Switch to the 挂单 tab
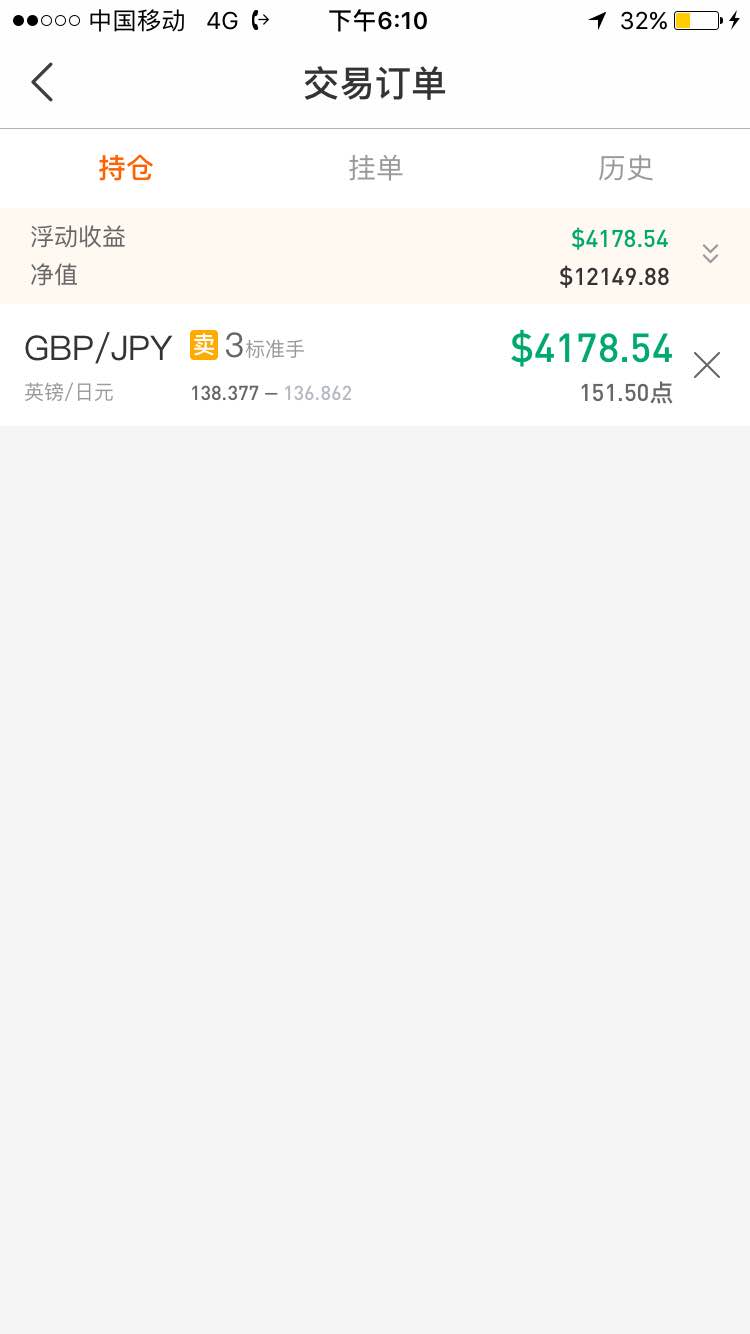This screenshot has width=750, height=1334. pos(375,168)
